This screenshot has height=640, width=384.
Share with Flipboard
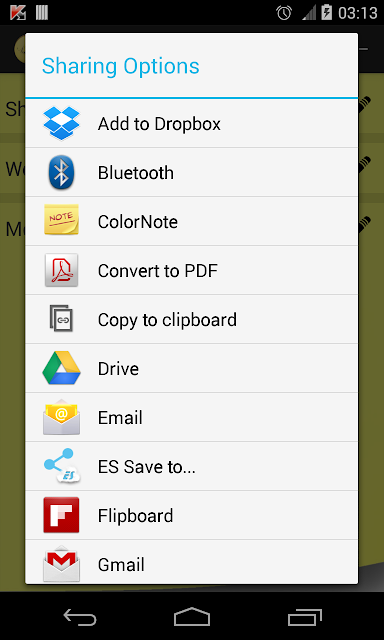[x=191, y=515]
